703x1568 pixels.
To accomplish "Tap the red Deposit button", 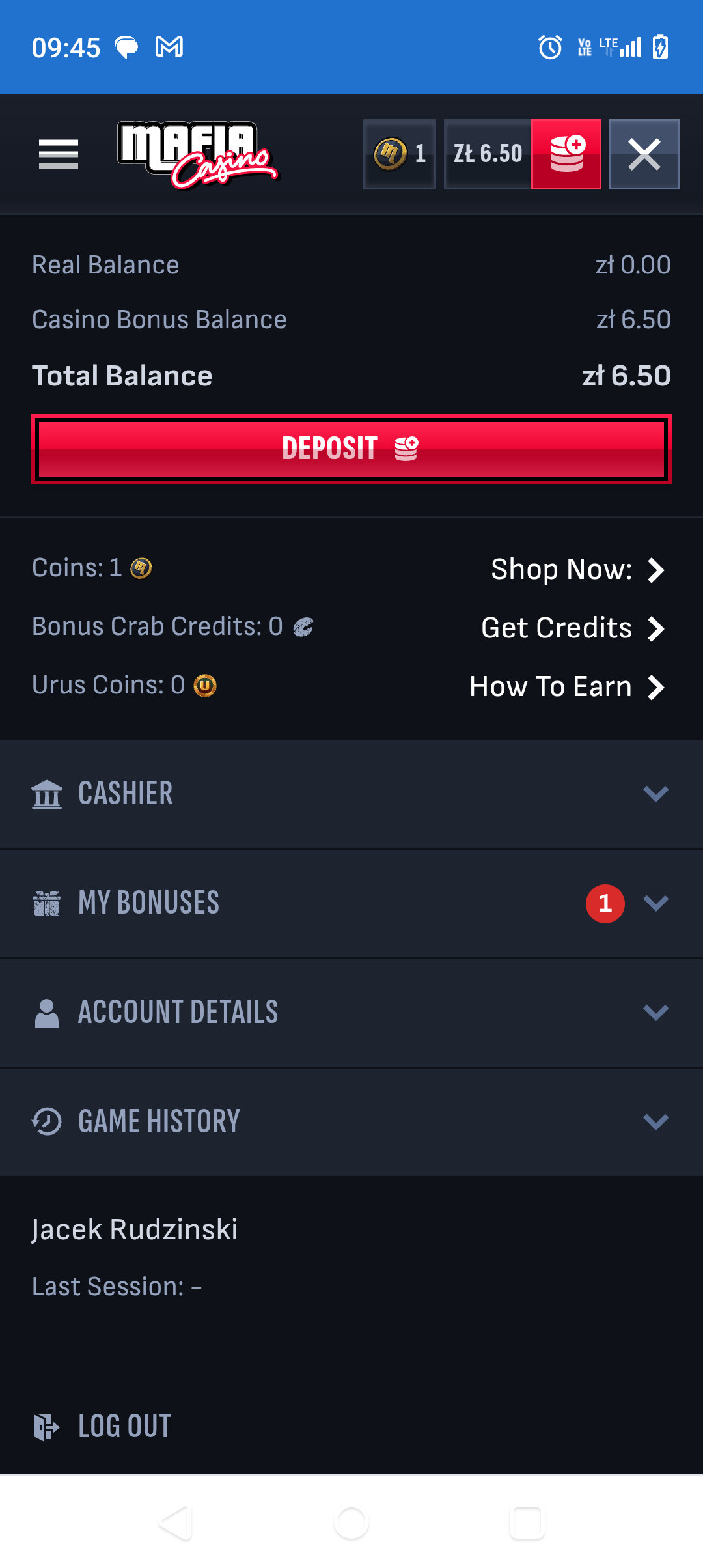I will point(351,449).
